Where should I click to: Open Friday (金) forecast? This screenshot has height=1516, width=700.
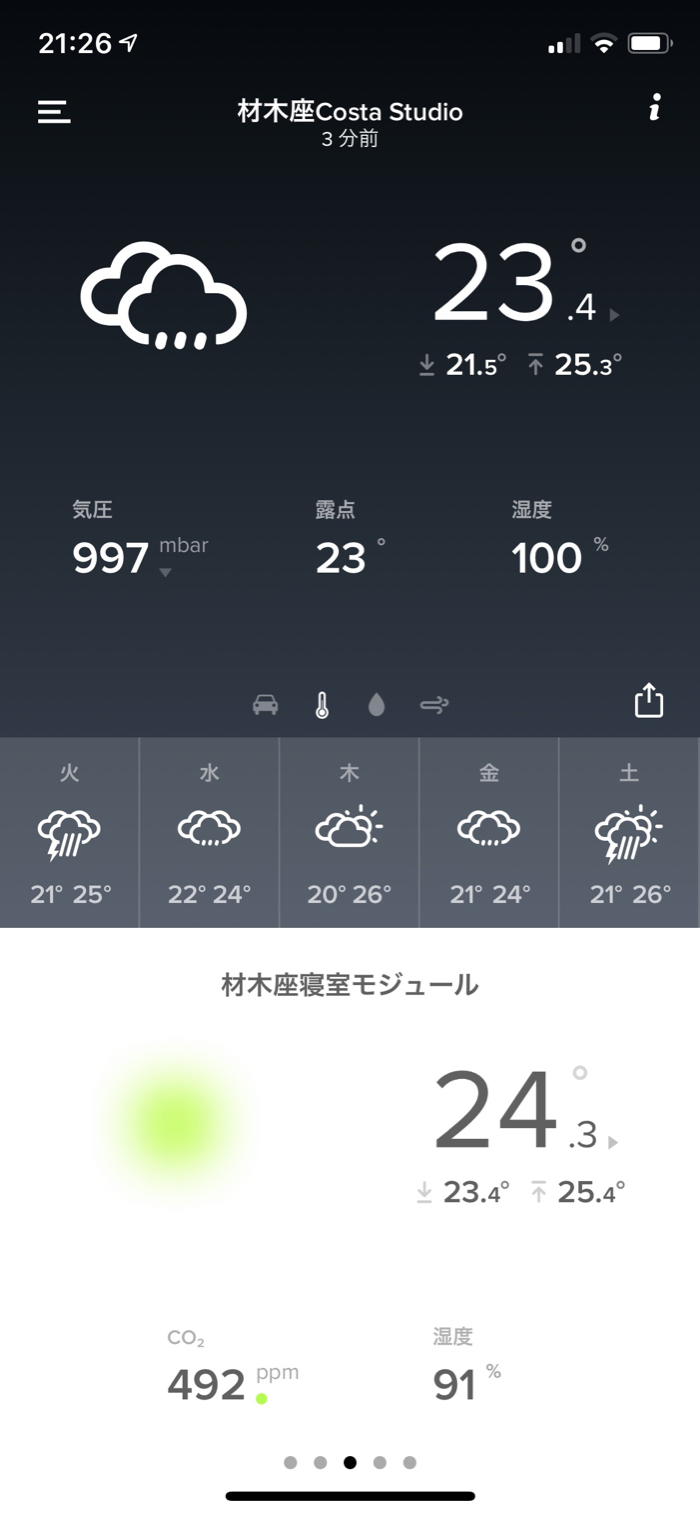coord(489,833)
